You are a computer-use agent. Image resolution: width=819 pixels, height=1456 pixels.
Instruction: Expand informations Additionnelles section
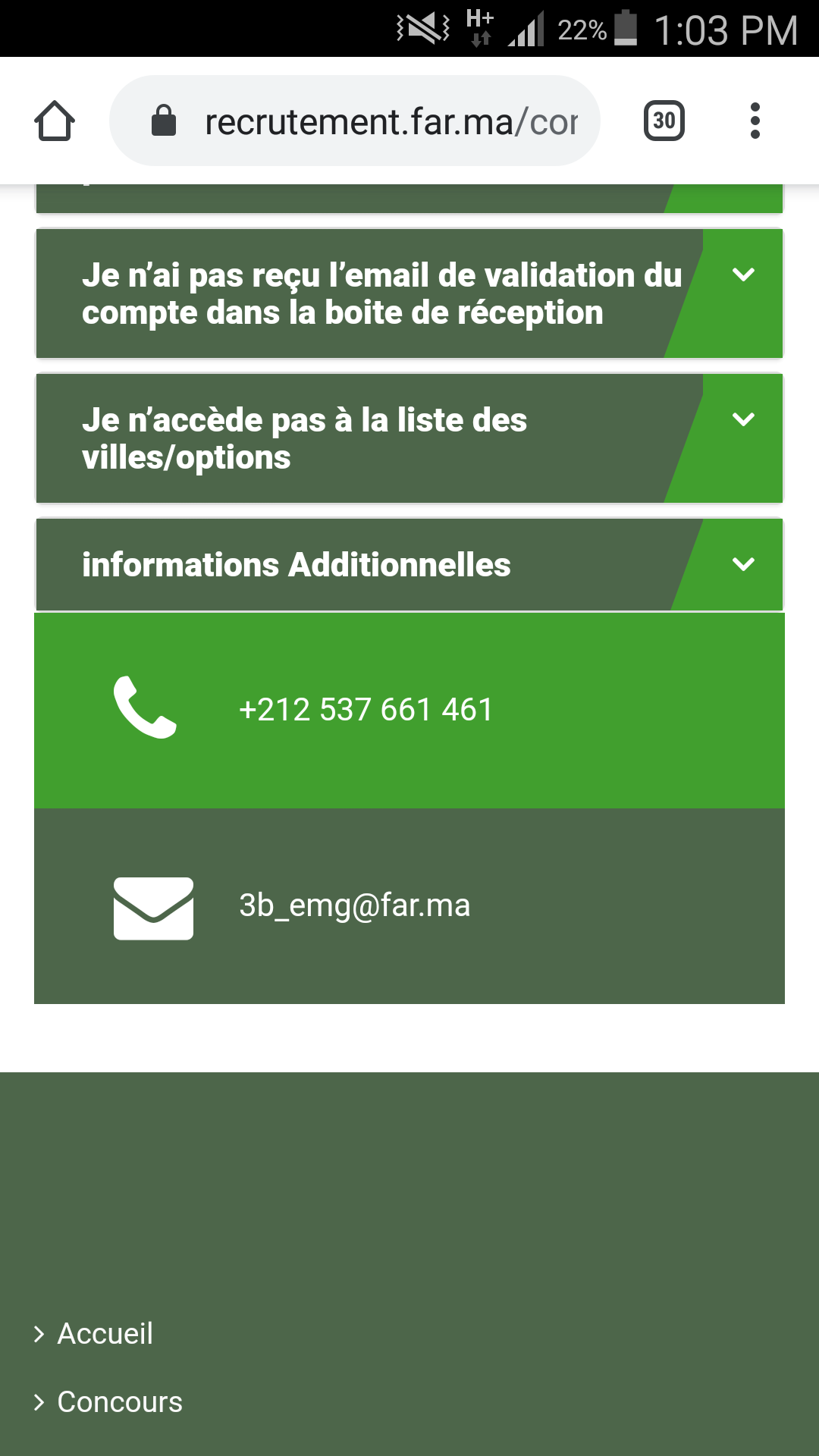click(x=743, y=564)
